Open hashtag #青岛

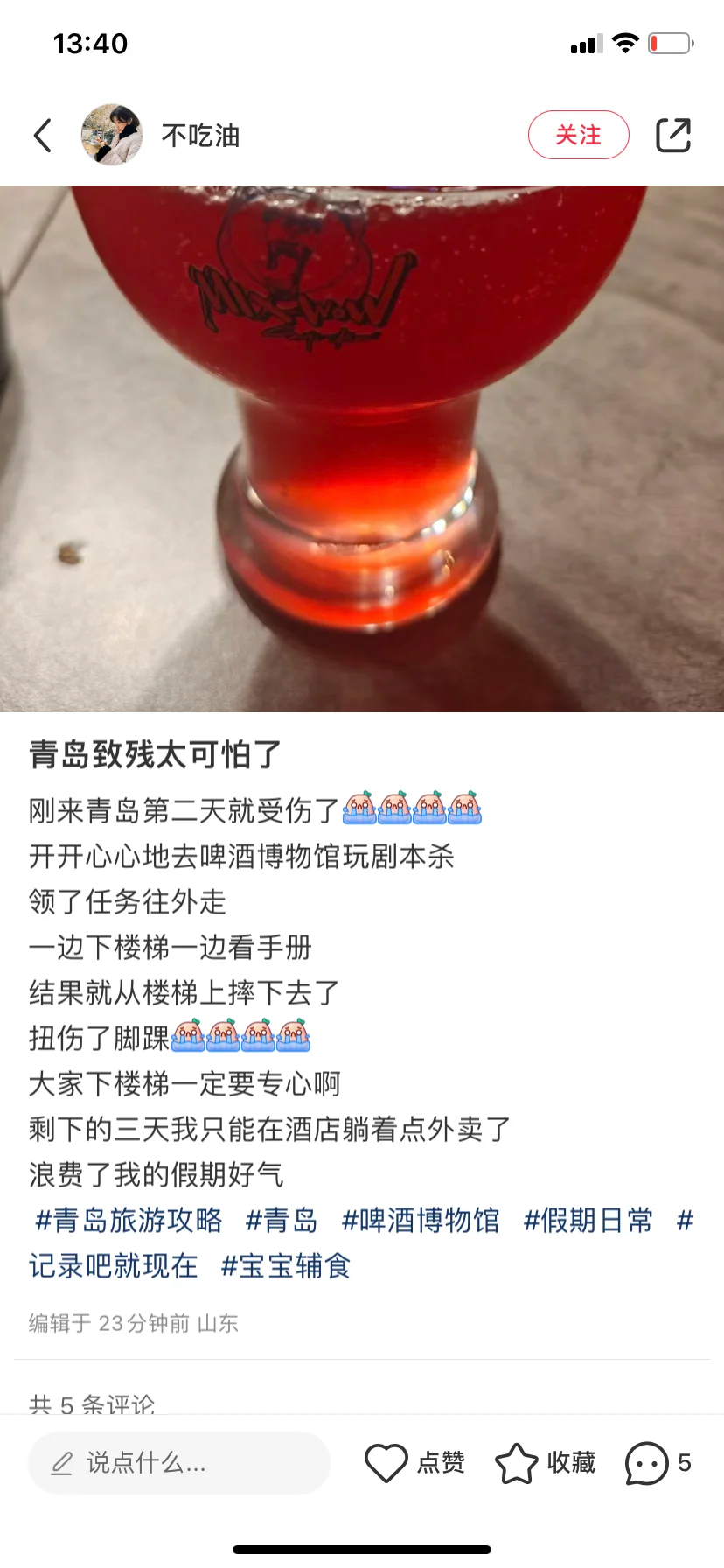click(282, 1220)
